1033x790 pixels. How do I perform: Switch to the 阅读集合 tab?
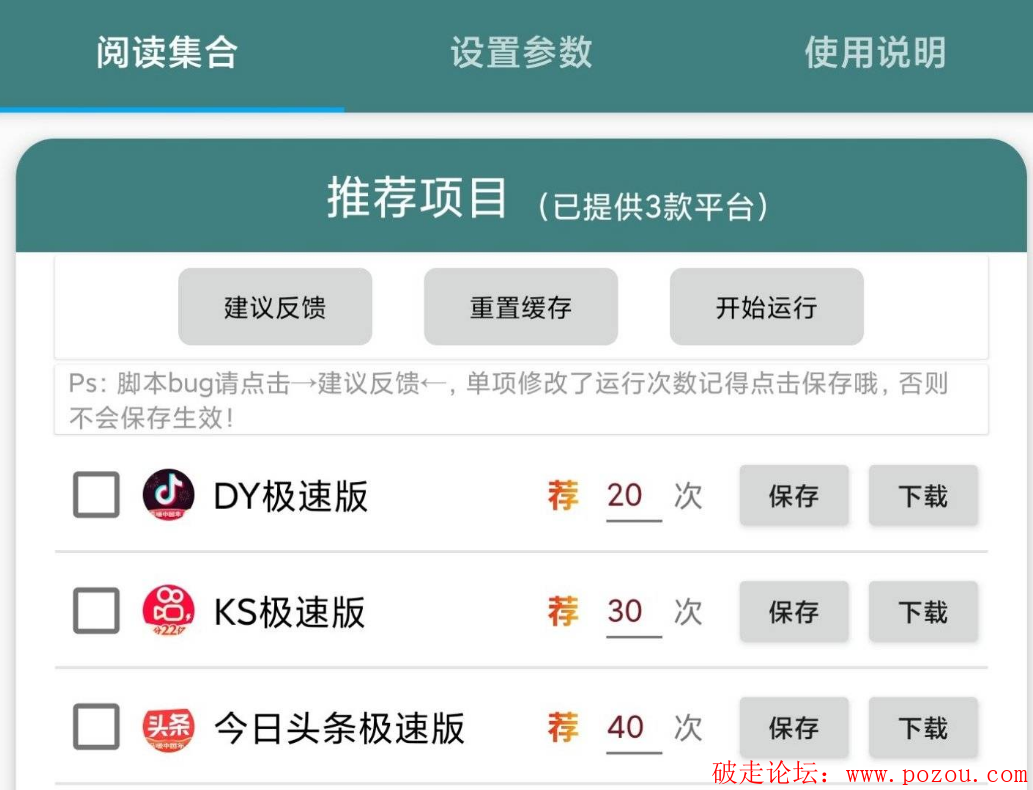(x=167, y=53)
